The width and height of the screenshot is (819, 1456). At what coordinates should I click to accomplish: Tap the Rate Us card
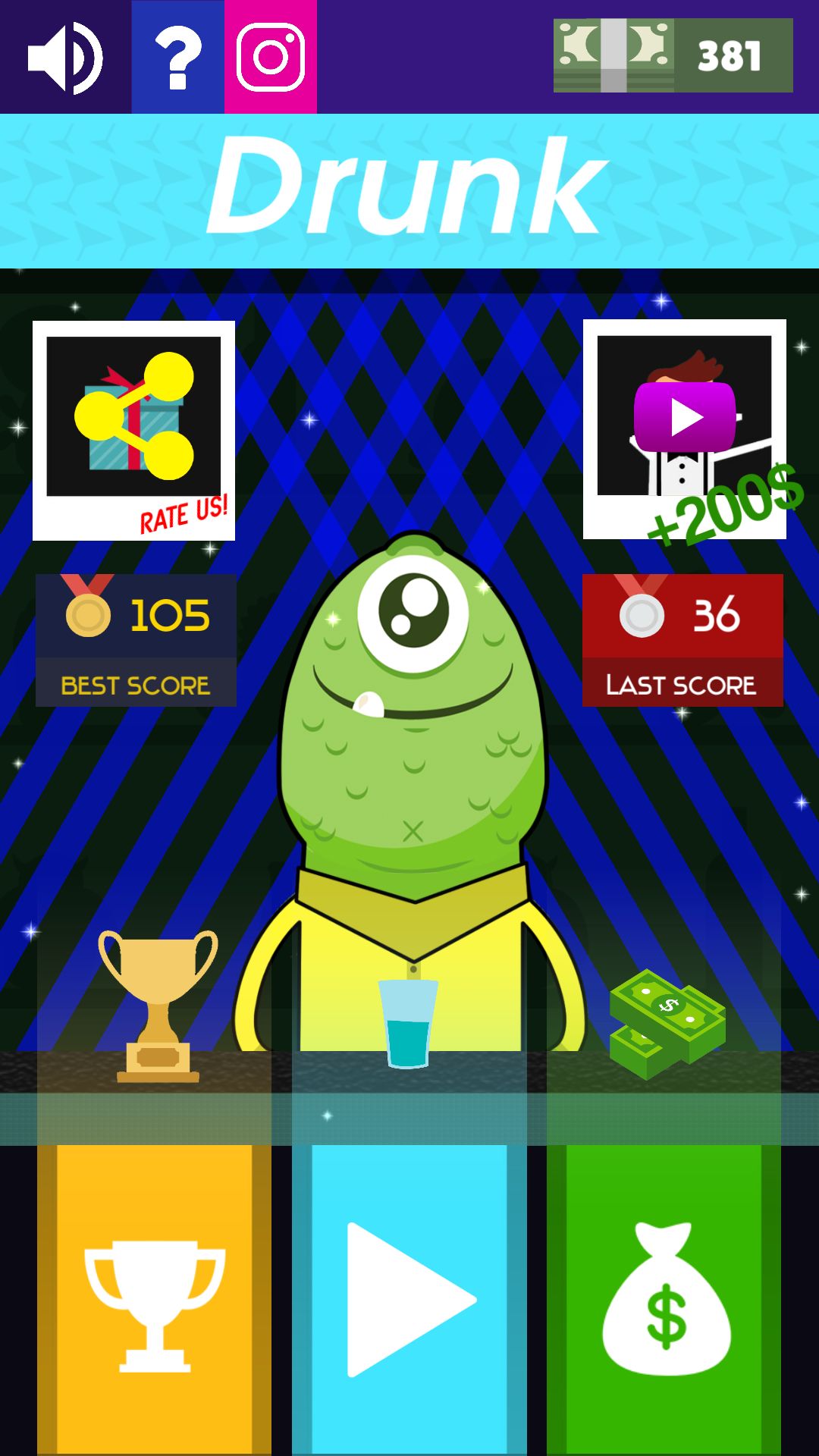pos(133,430)
